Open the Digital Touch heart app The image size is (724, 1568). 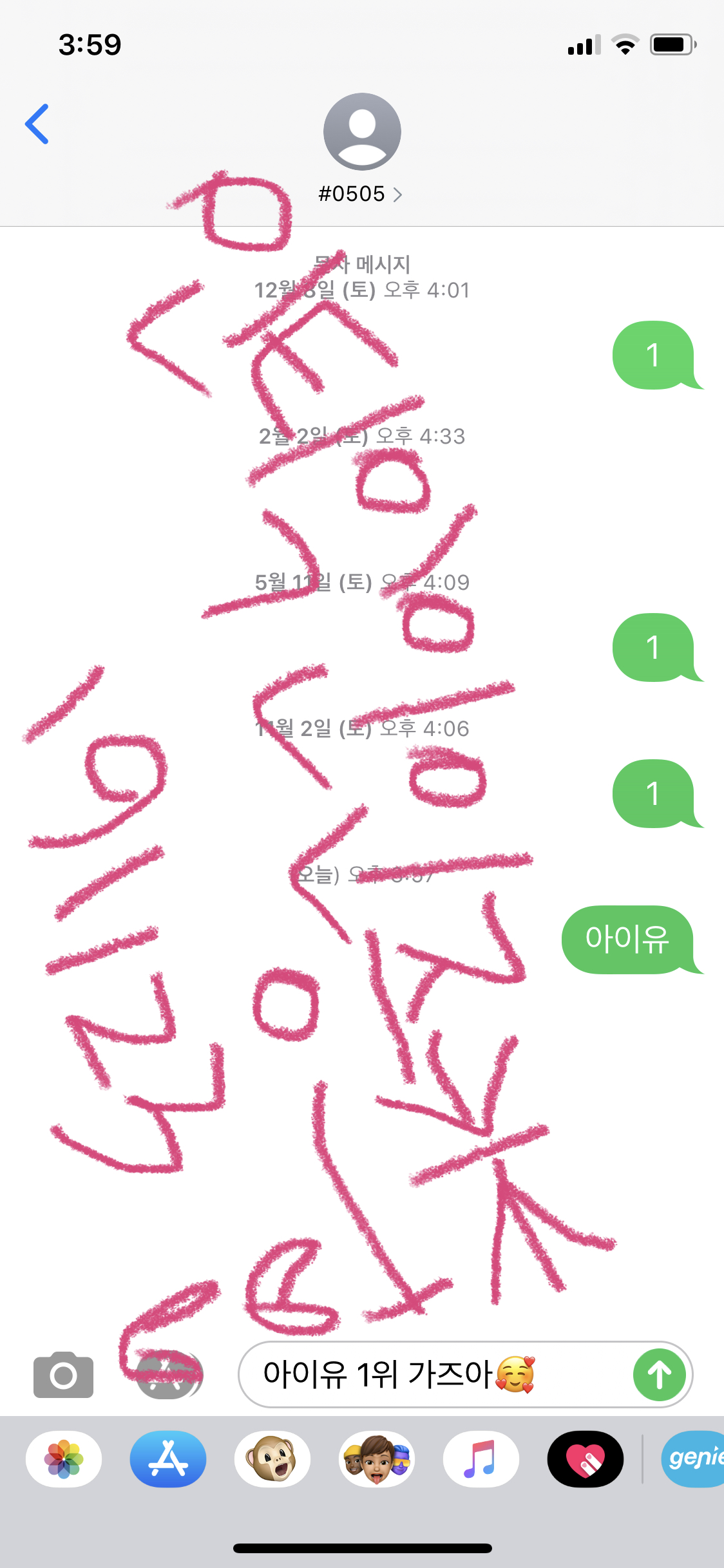pos(585,1459)
